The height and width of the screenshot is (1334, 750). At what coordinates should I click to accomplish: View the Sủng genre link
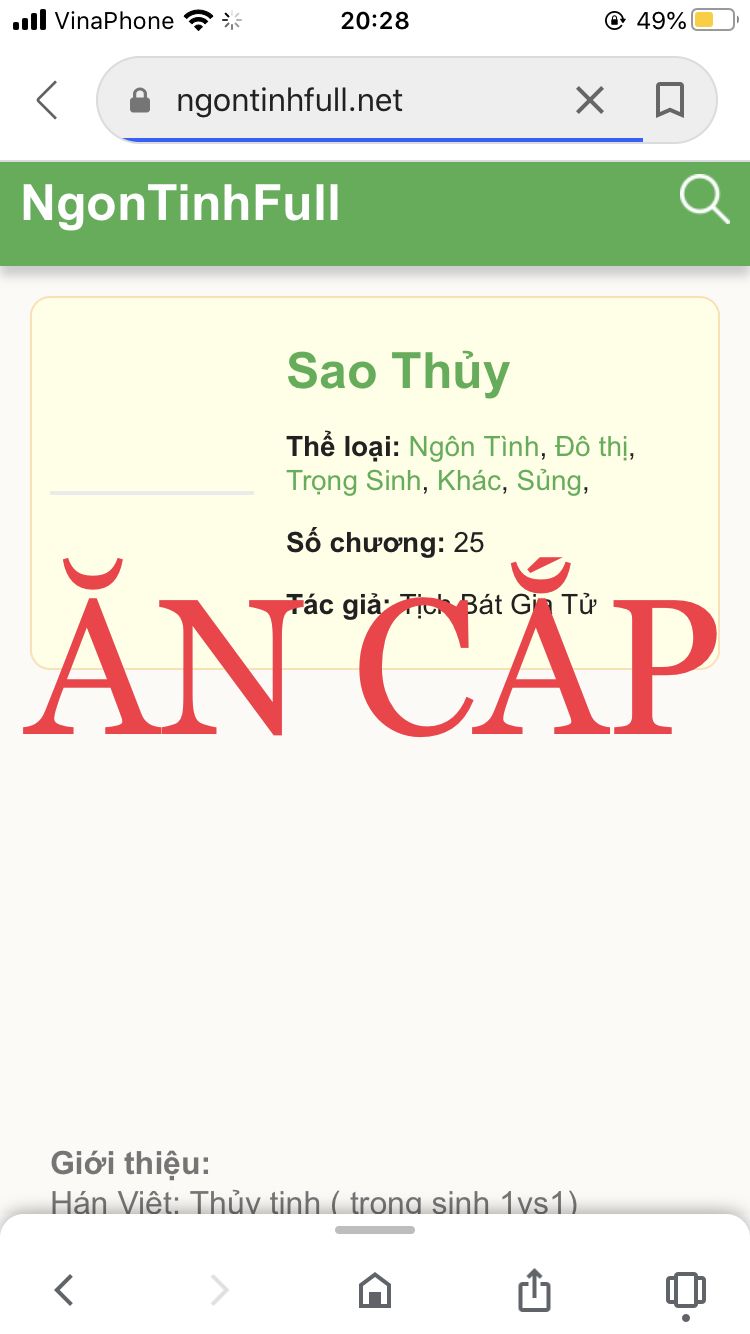pyautogui.click(x=549, y=481)
